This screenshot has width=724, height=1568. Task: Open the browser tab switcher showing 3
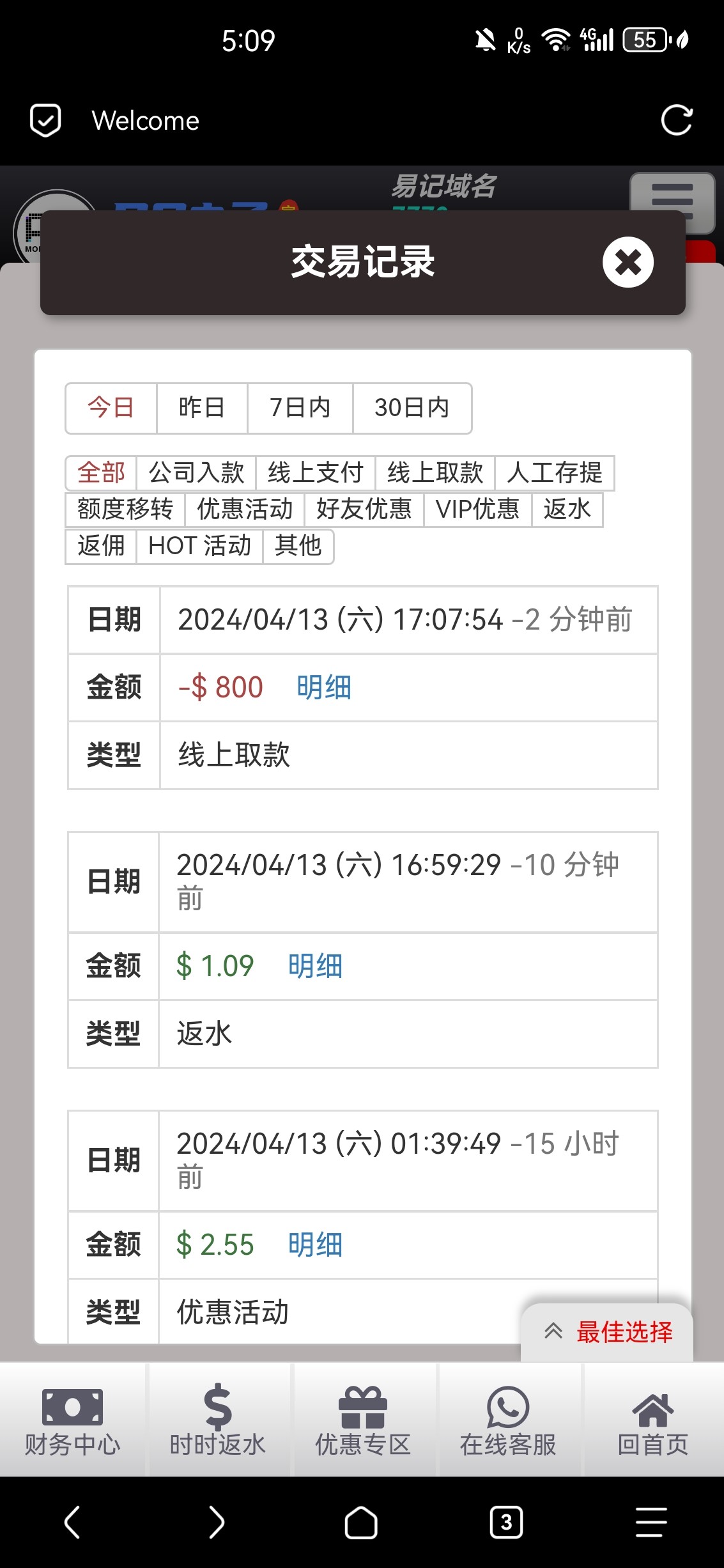(x=505, y=1523)
